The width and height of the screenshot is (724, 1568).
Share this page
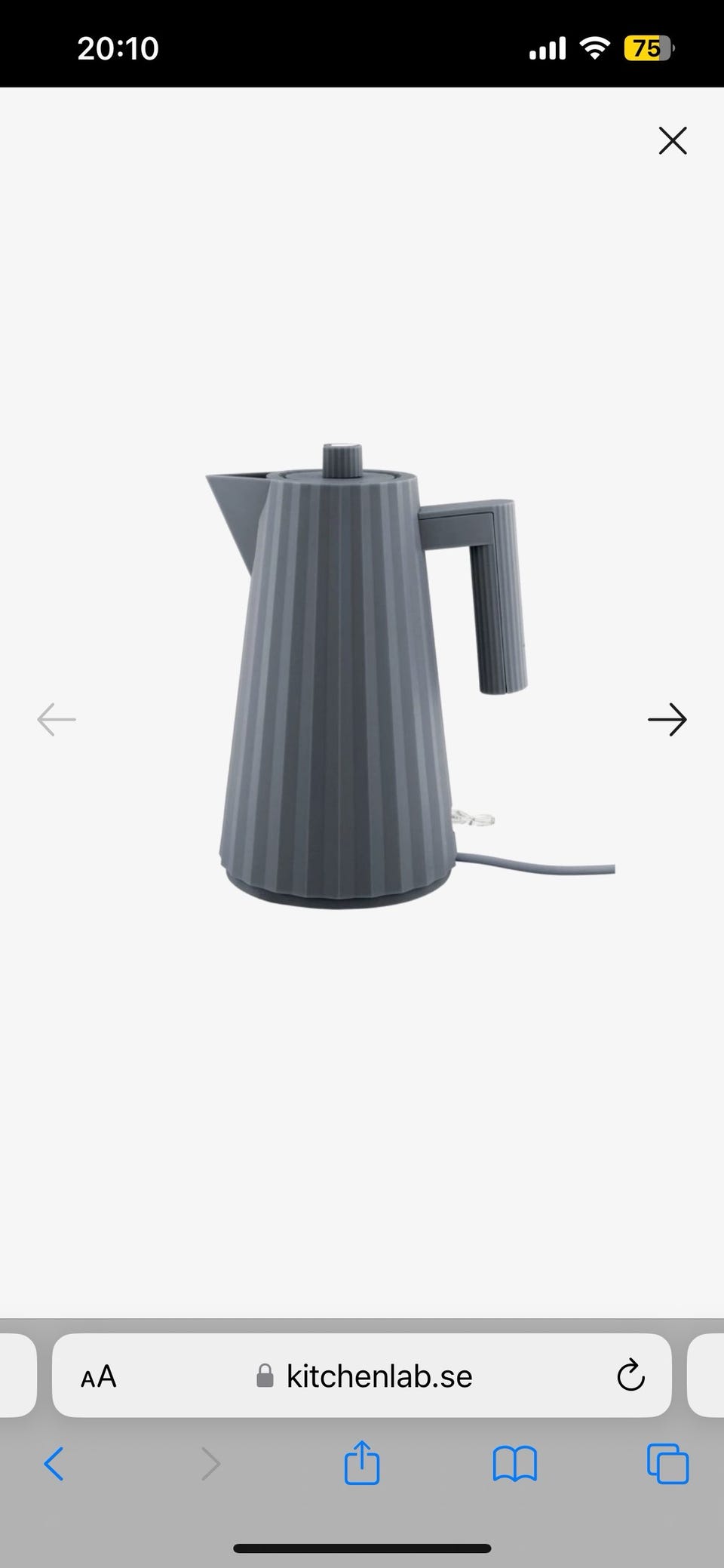[362, 1462]
